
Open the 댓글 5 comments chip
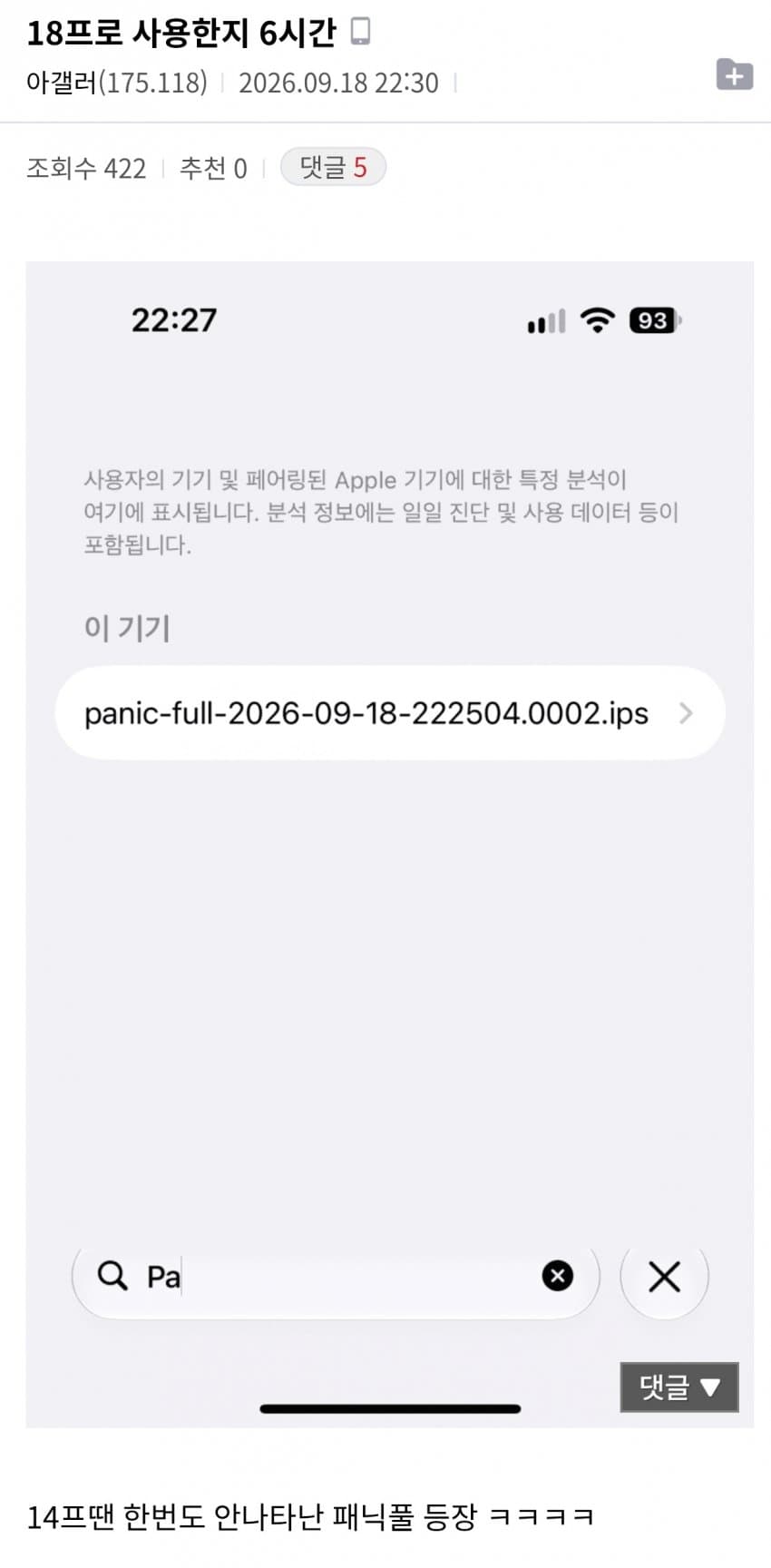[333, 167]
